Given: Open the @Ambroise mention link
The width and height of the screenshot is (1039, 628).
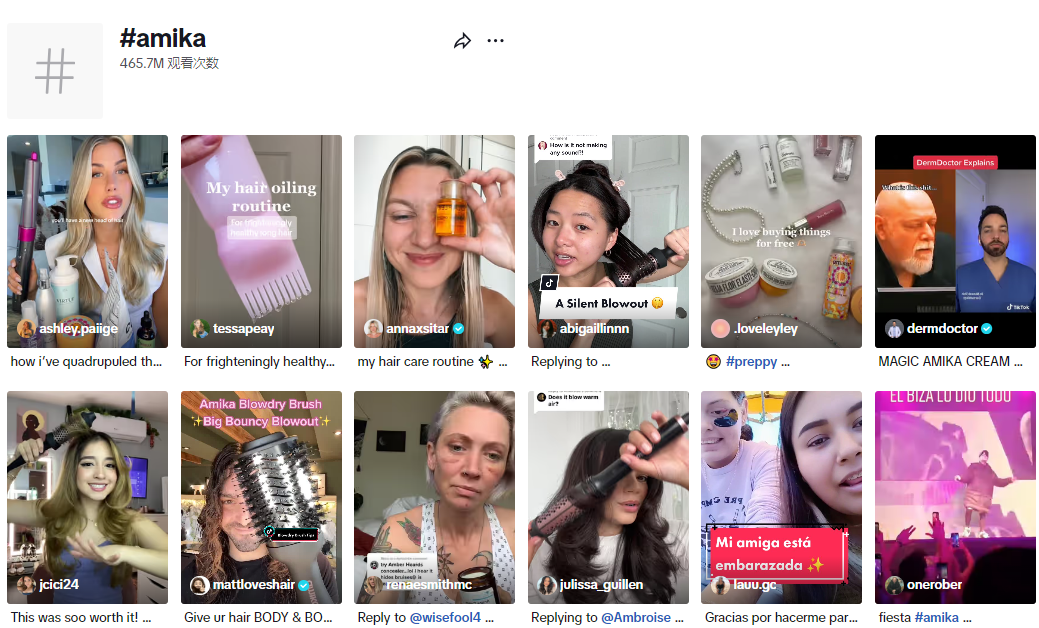Looking at the screenshot, I should [641, 618].
